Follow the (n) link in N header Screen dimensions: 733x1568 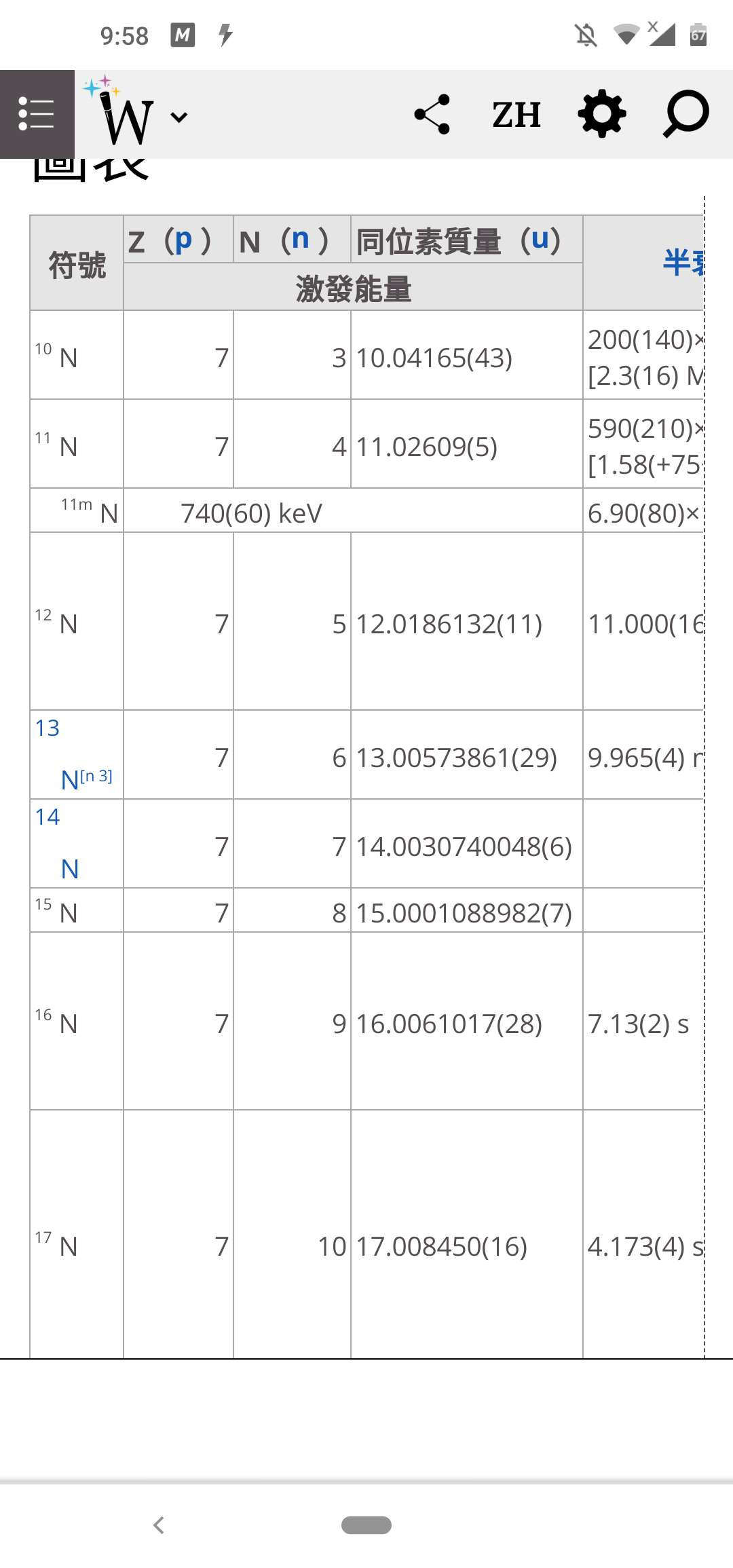tap(300, 240)
